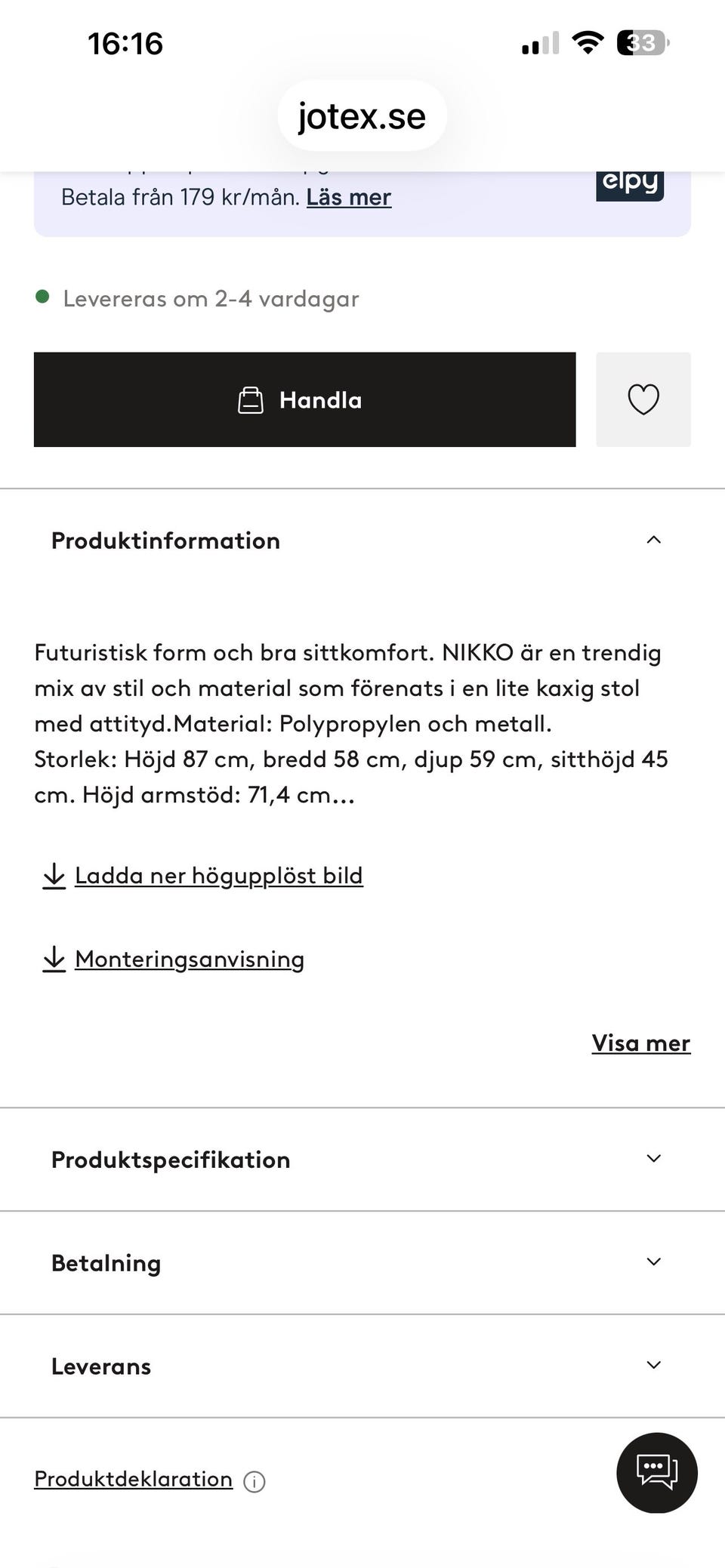Expand the Leverans section

tap(652, 1364)
